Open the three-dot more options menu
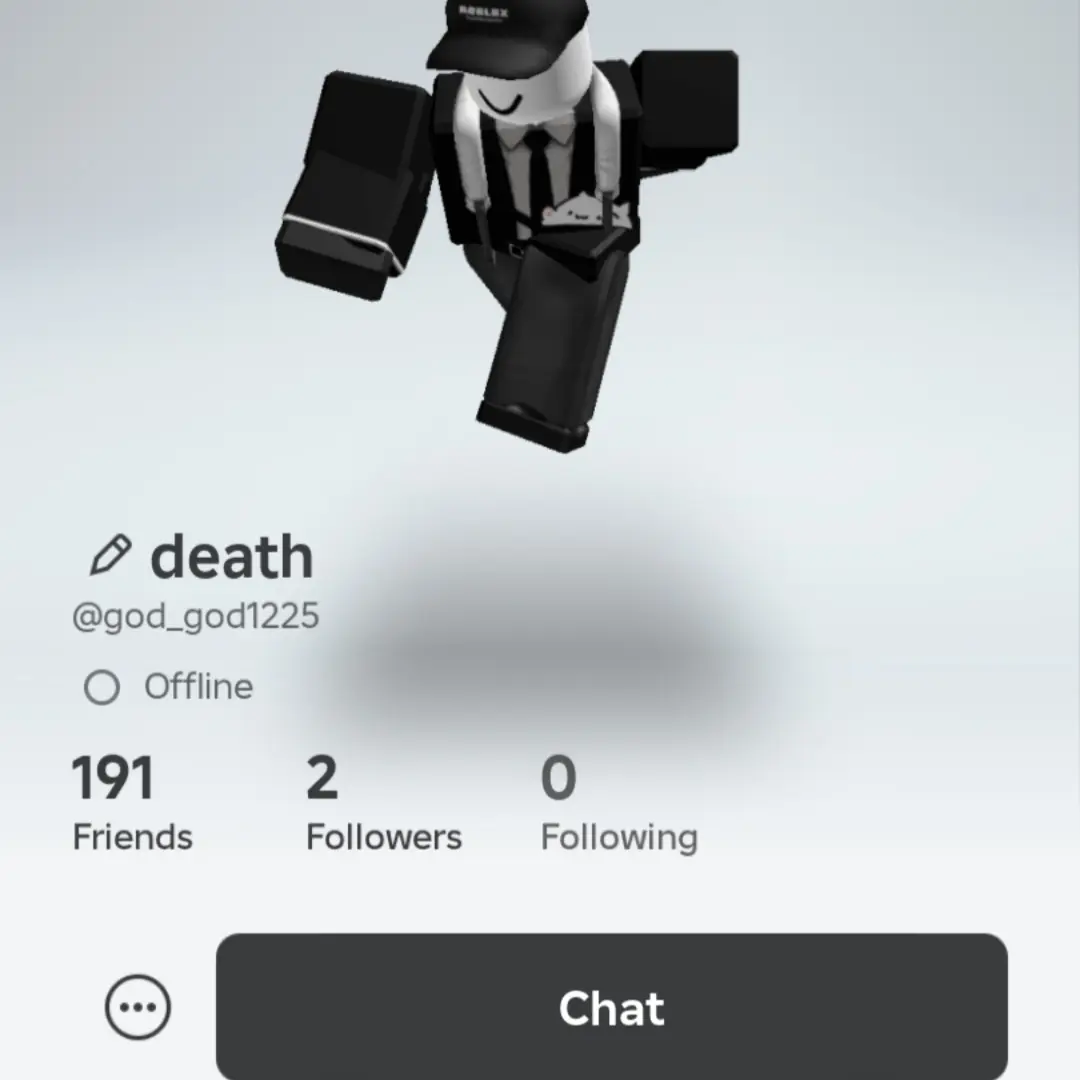Image resolution: width=1080 pixels, height=1080 pixels. pos(138,1007)
